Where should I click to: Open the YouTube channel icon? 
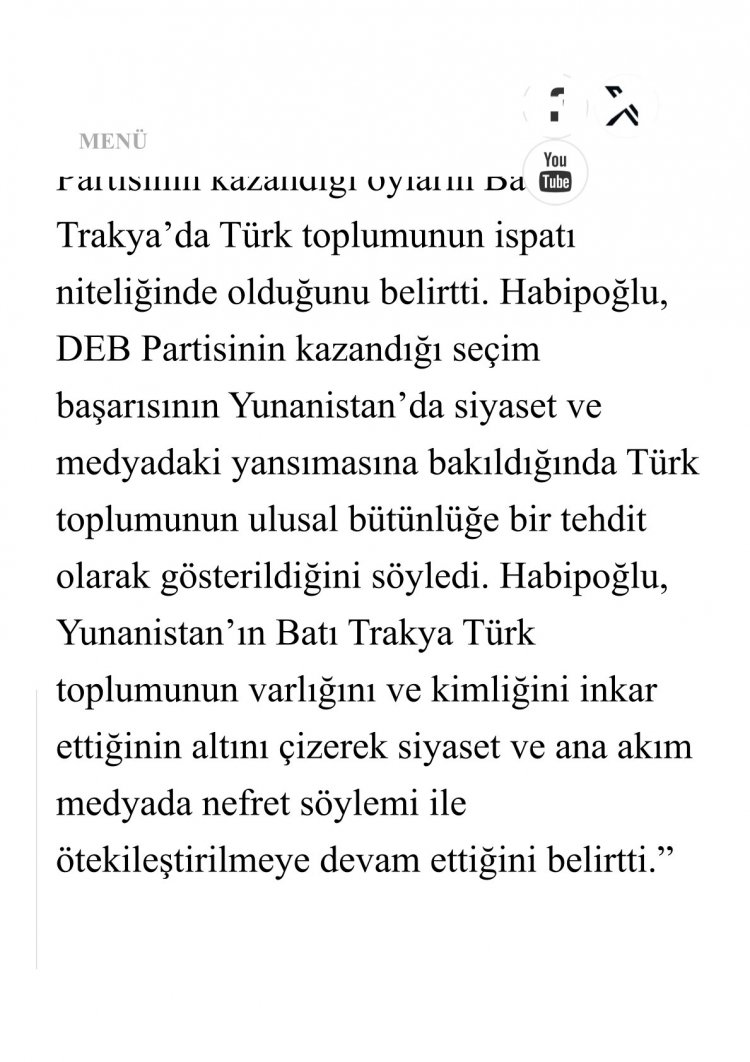pos(554,171)
